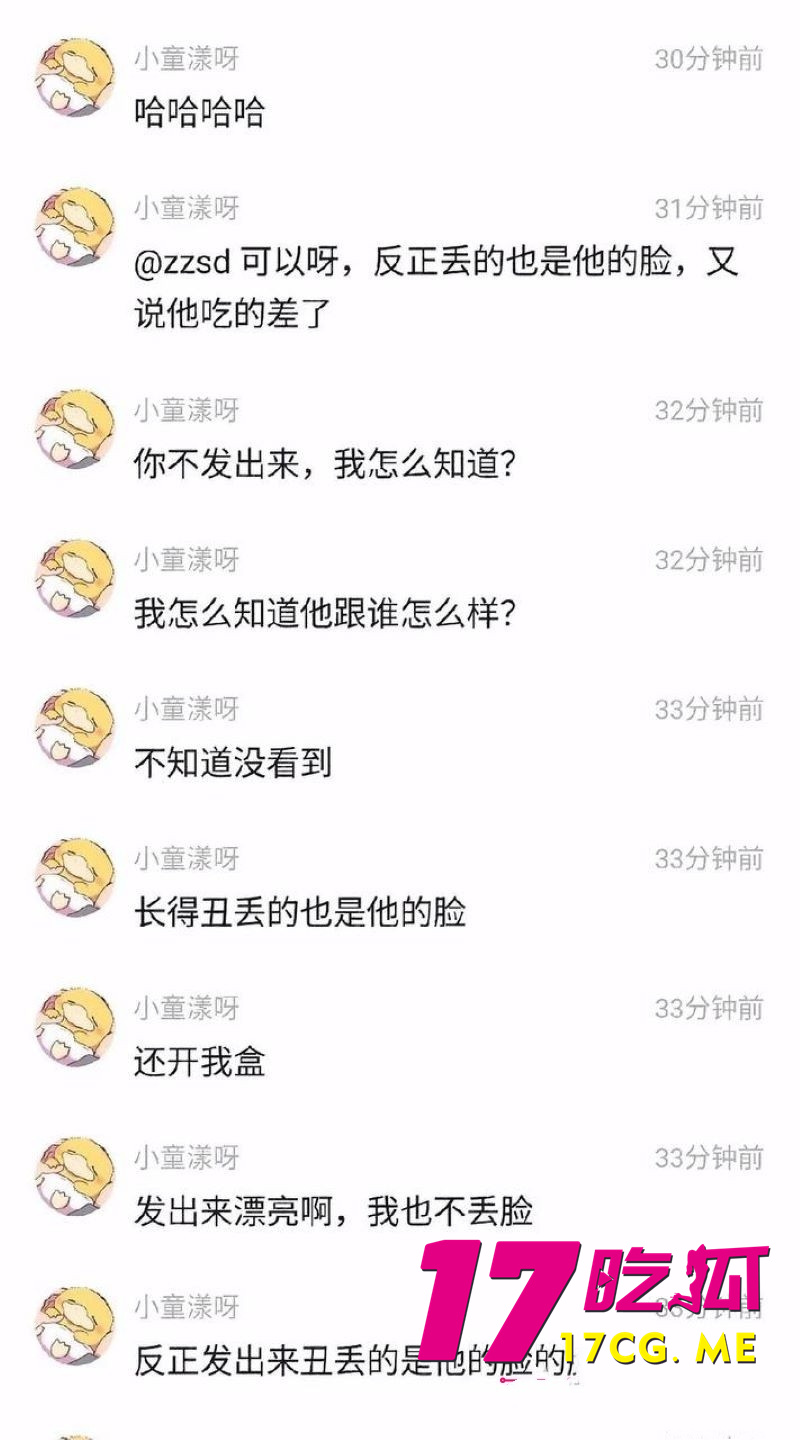The width and height of the screenshot is (800, 1440).
Task: Select the 小童漾呀 name on the 还开我盒 post
Action: pyautogui.click(x=185, y=1009)
